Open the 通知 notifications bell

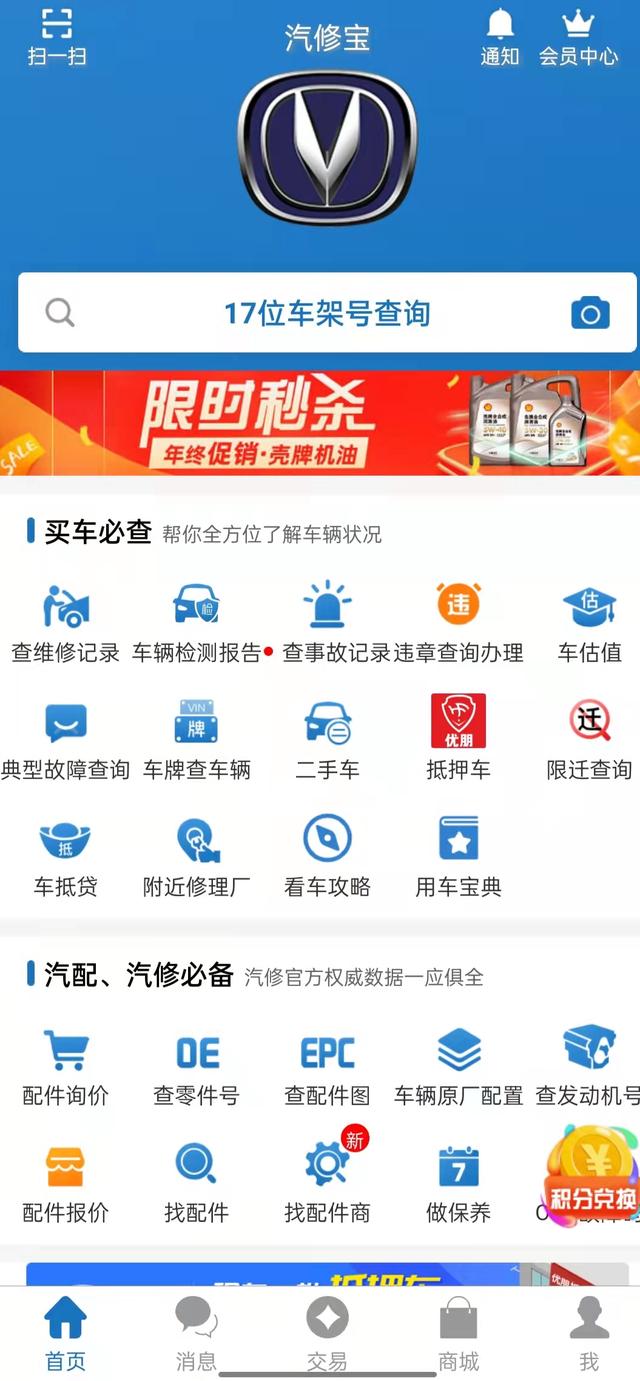coord(500,37)
